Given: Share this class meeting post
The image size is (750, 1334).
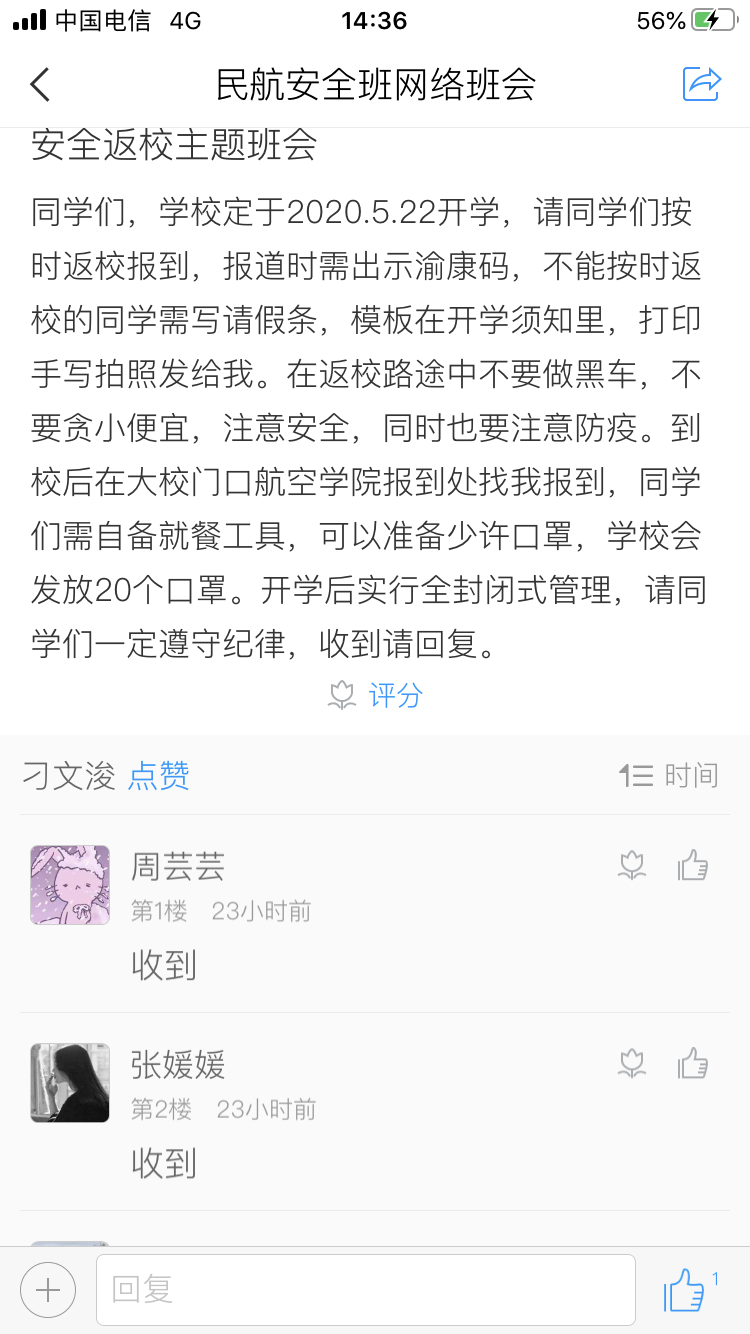Looking at the screenshot, I should point(701,84).
